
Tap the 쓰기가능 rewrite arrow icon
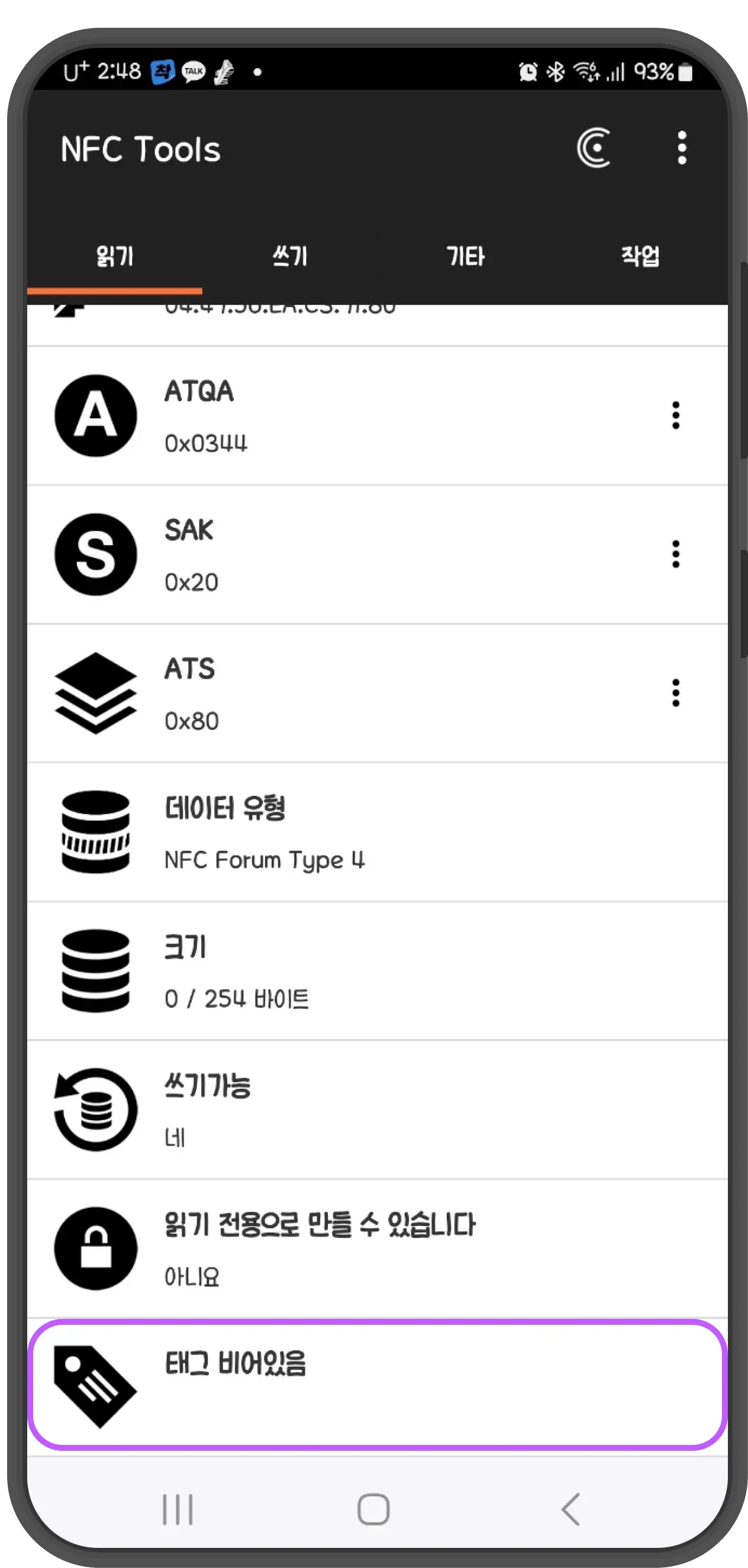[x=95, y=1109]
